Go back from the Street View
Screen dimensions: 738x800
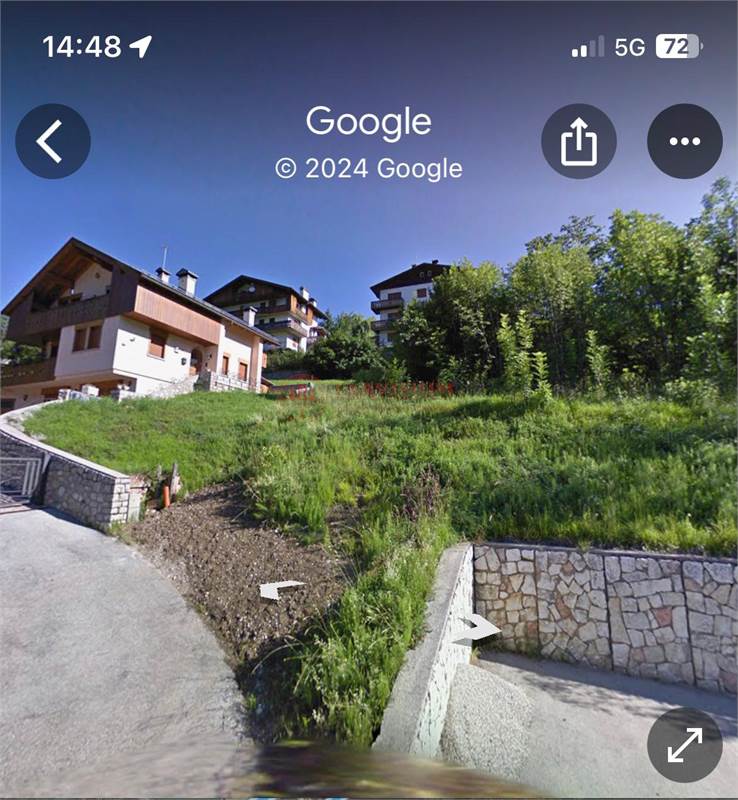tap(52, 141)
